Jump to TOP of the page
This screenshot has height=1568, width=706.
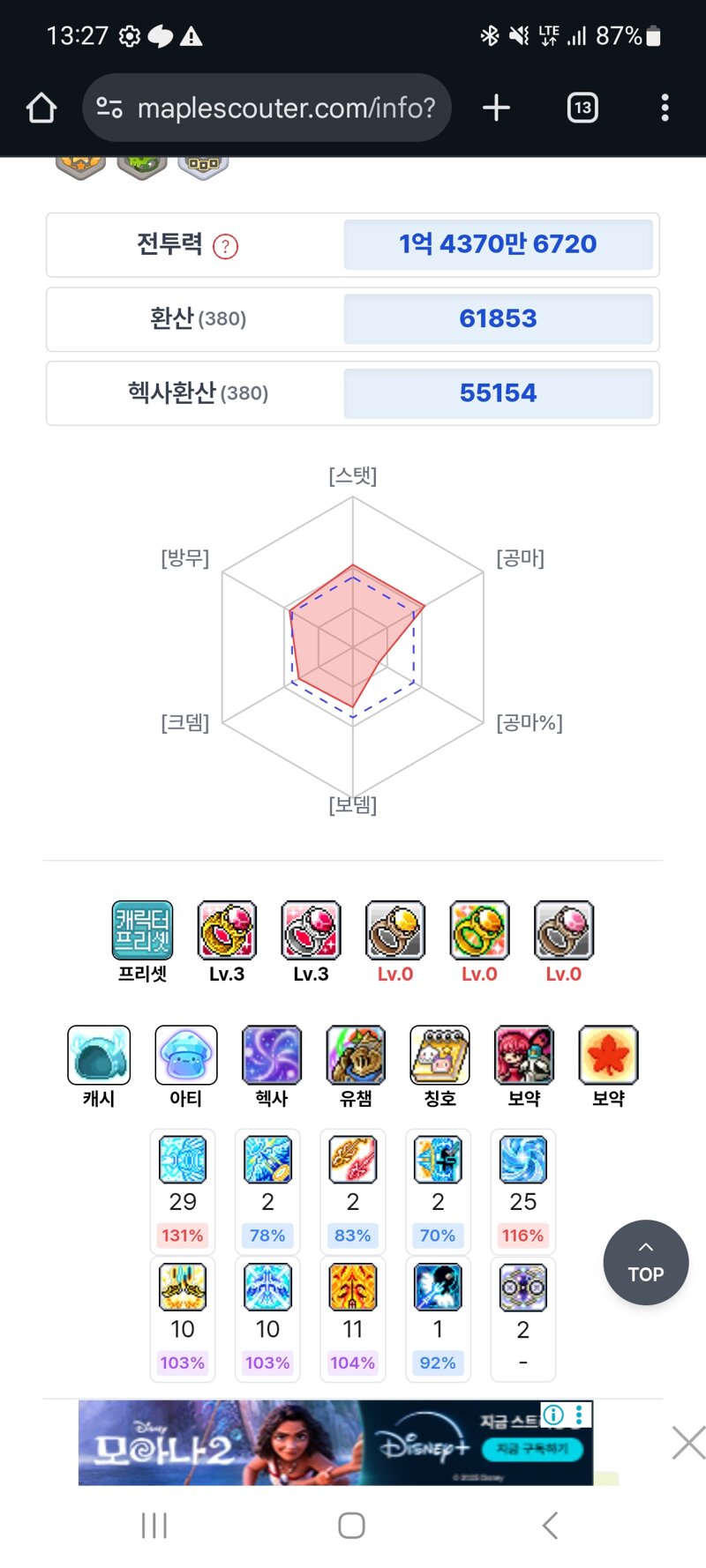(646, 1262)
